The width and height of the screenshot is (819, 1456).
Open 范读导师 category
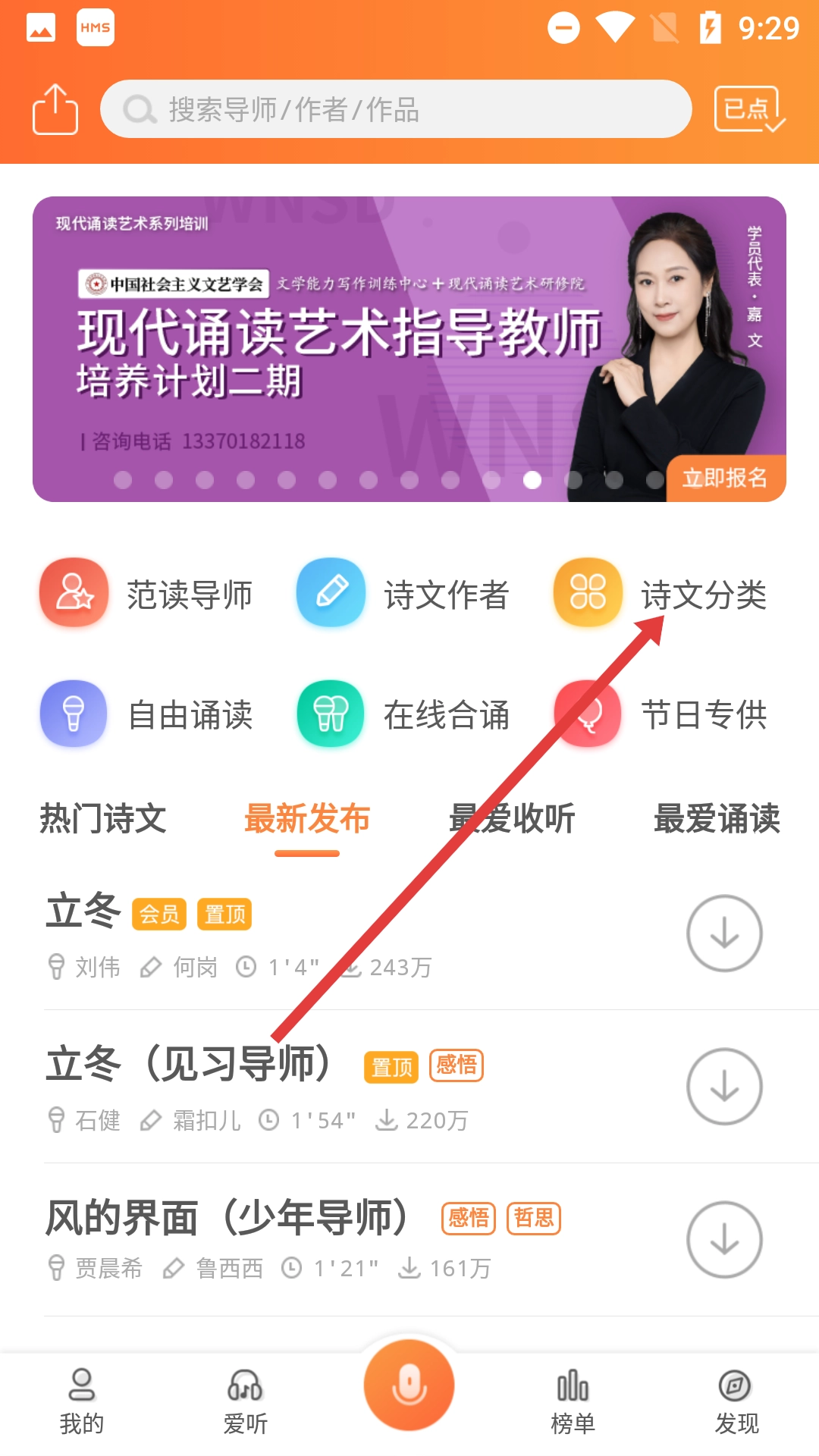pos(147,594)
